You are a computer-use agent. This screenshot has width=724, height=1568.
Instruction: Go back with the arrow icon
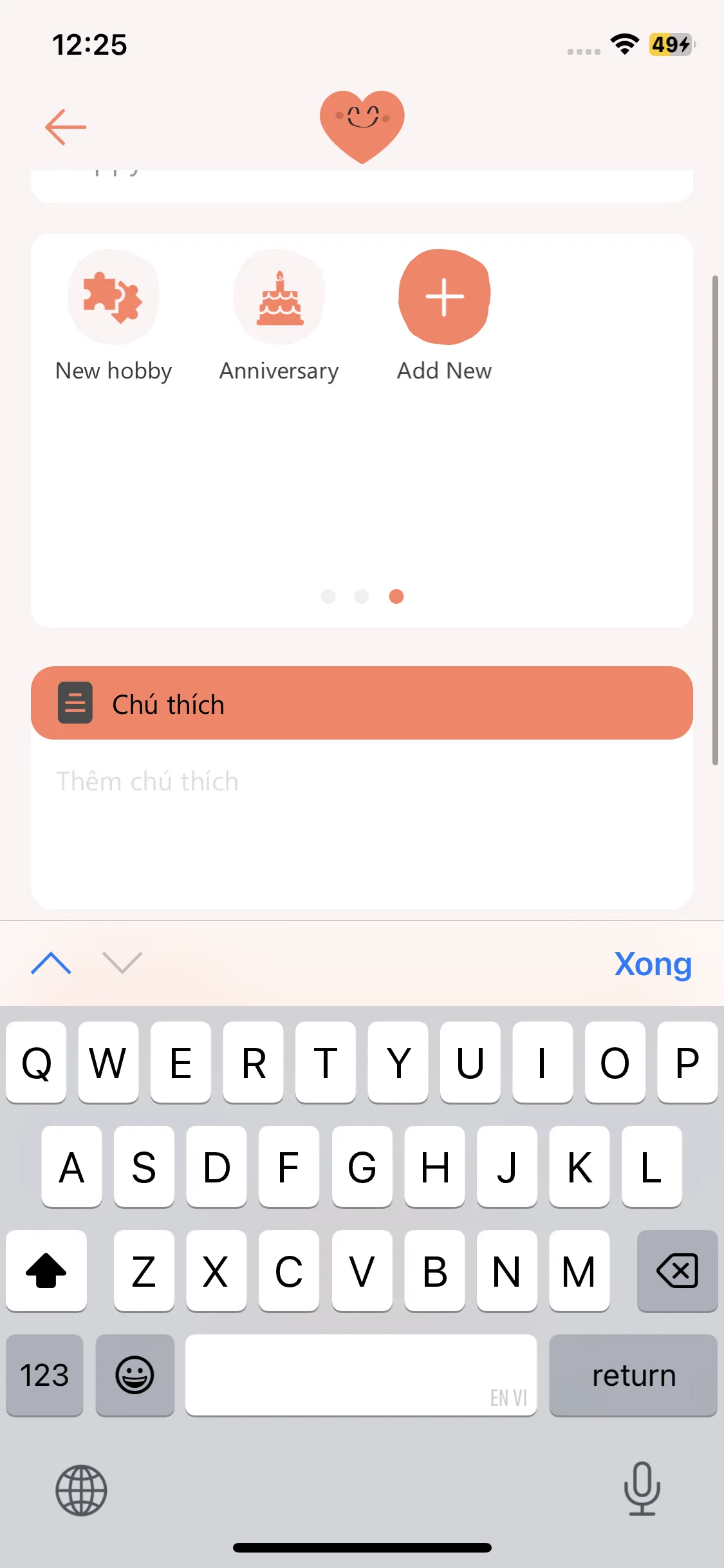[x=66, y=127]
